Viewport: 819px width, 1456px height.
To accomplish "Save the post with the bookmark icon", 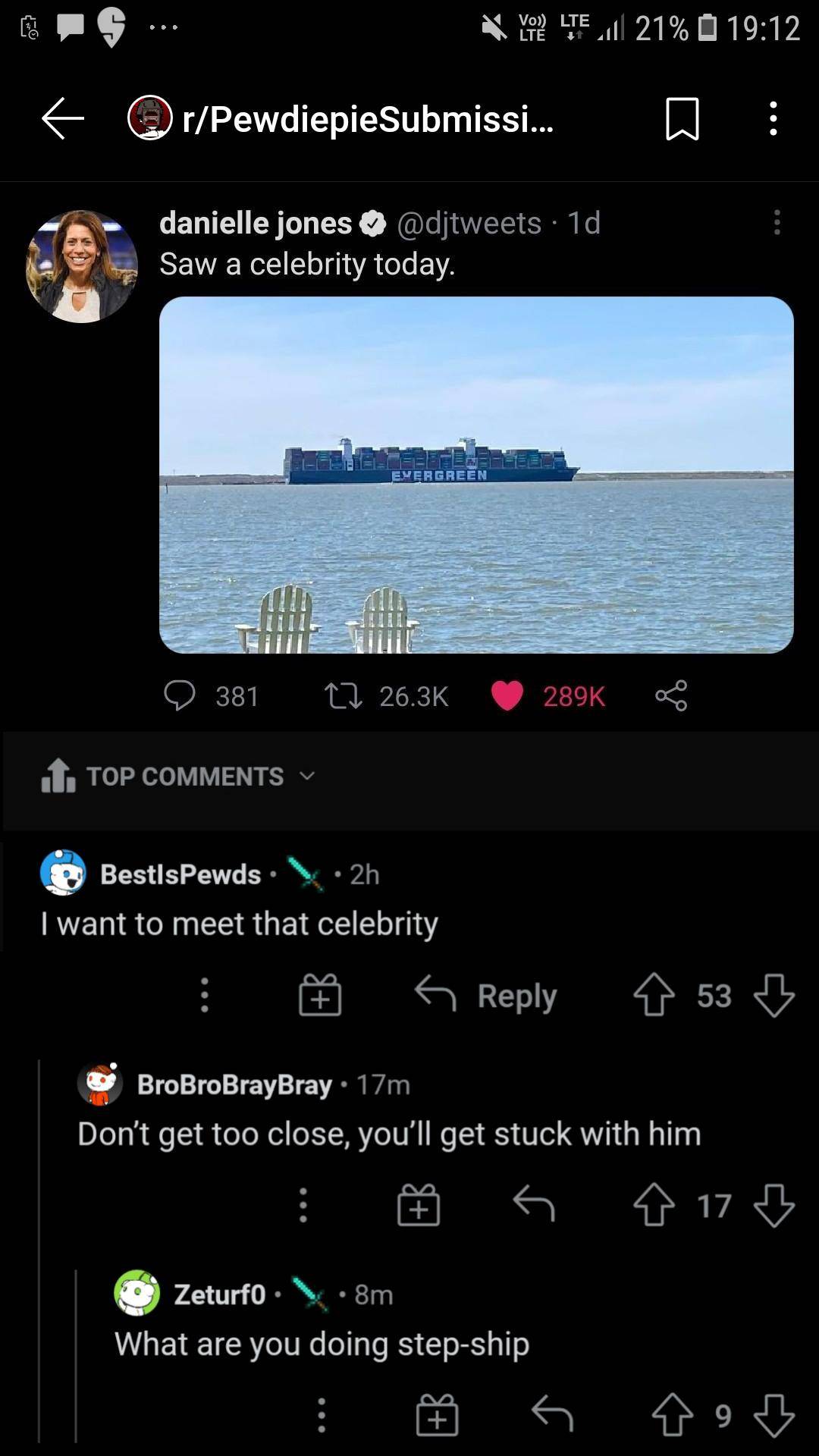I will pos(682,118).
